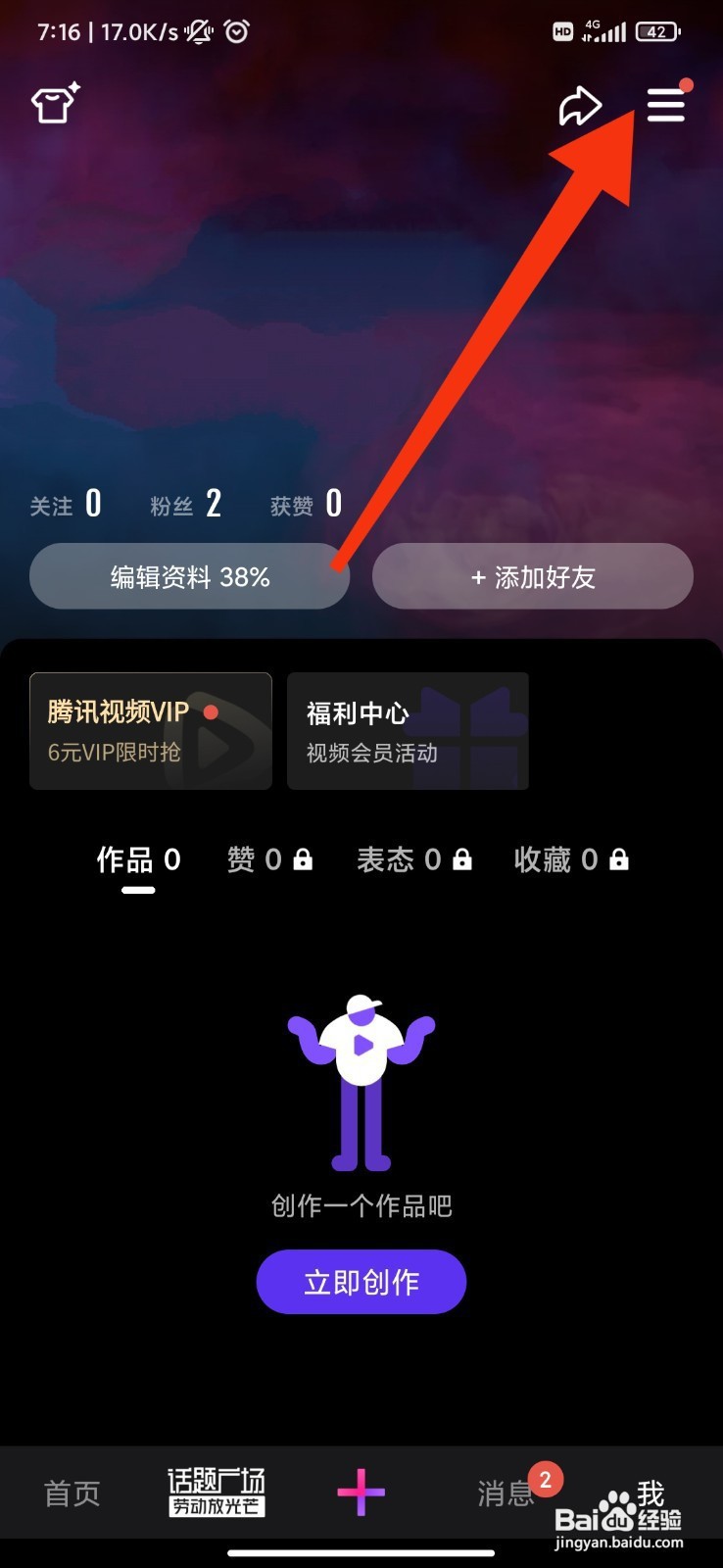
Task: Tap 立即创作 to start creating
Action: (361, 1281)
